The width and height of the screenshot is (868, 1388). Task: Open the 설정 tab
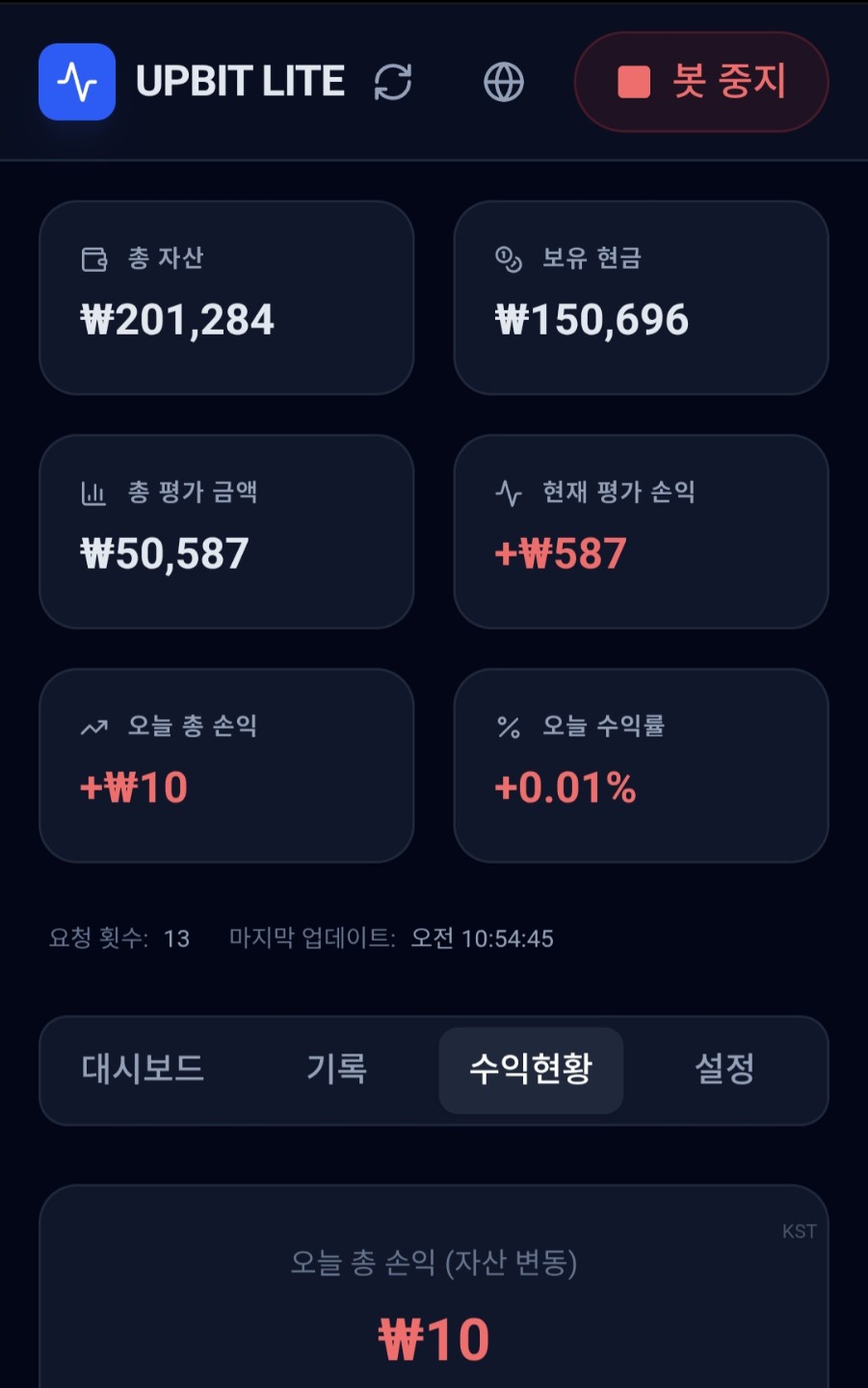tap(724, 1070)
